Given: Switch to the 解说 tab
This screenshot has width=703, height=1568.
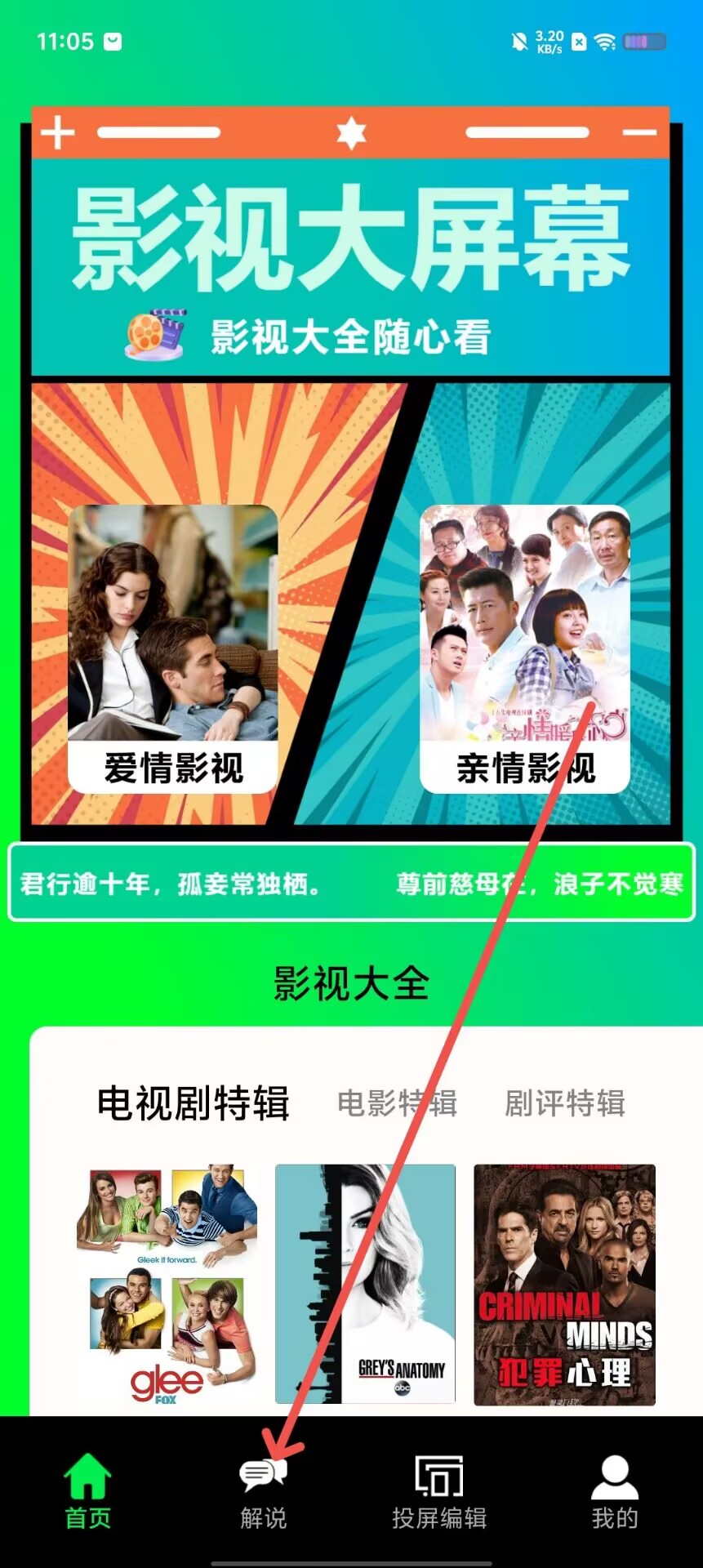Looking at the screenshot, I should tap(263, 1492).
